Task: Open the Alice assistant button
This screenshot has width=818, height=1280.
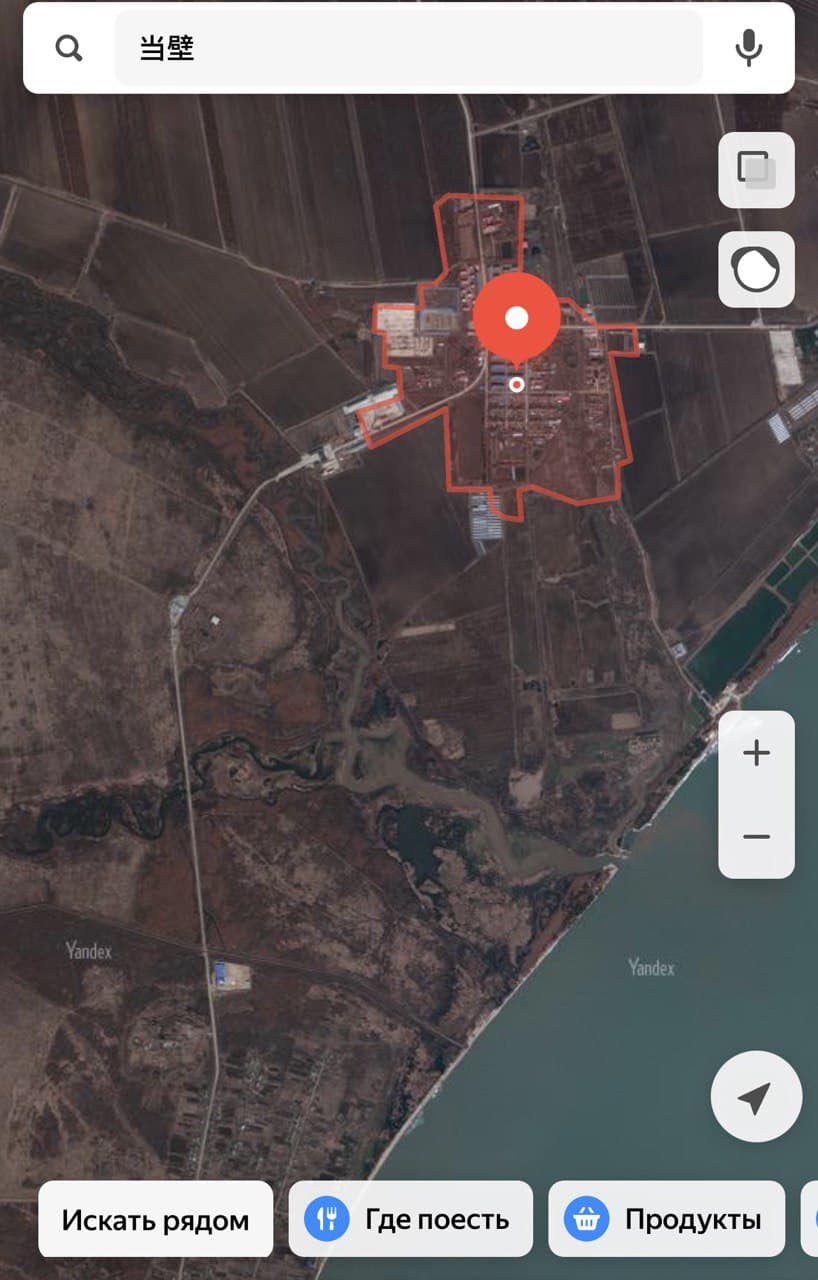Action: [756, 269]
